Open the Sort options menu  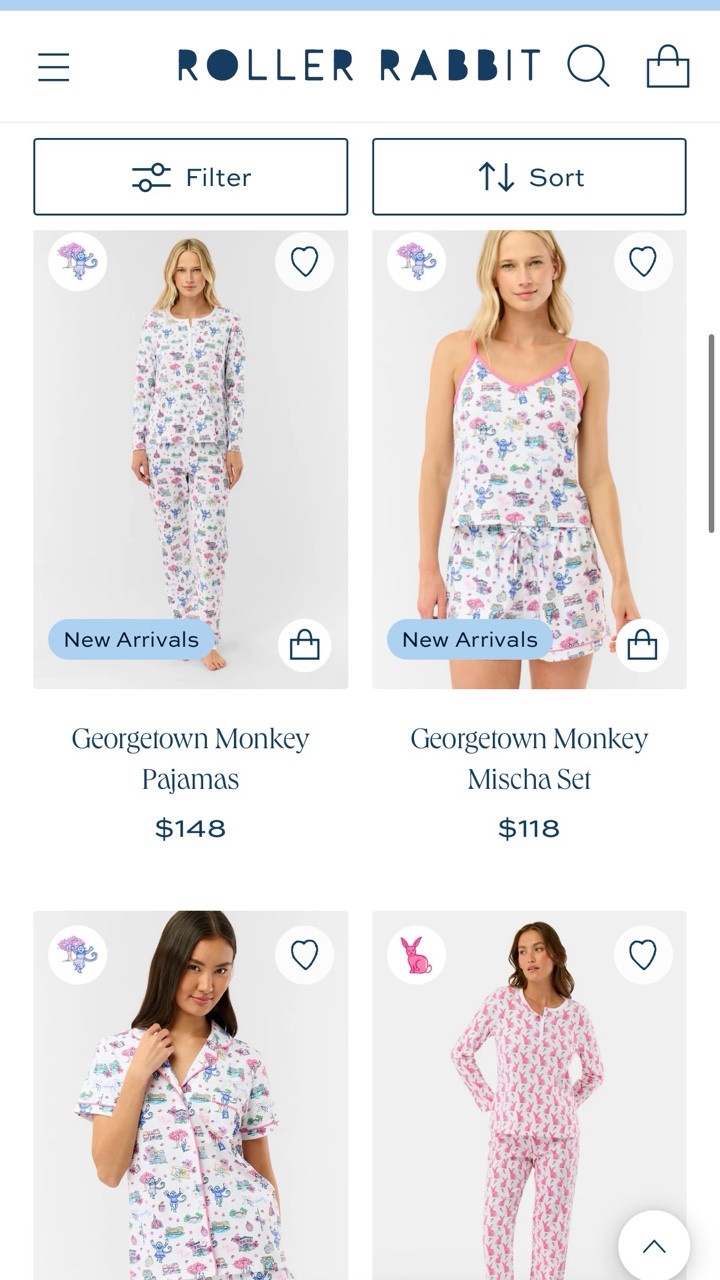click(x=529, y=177)
